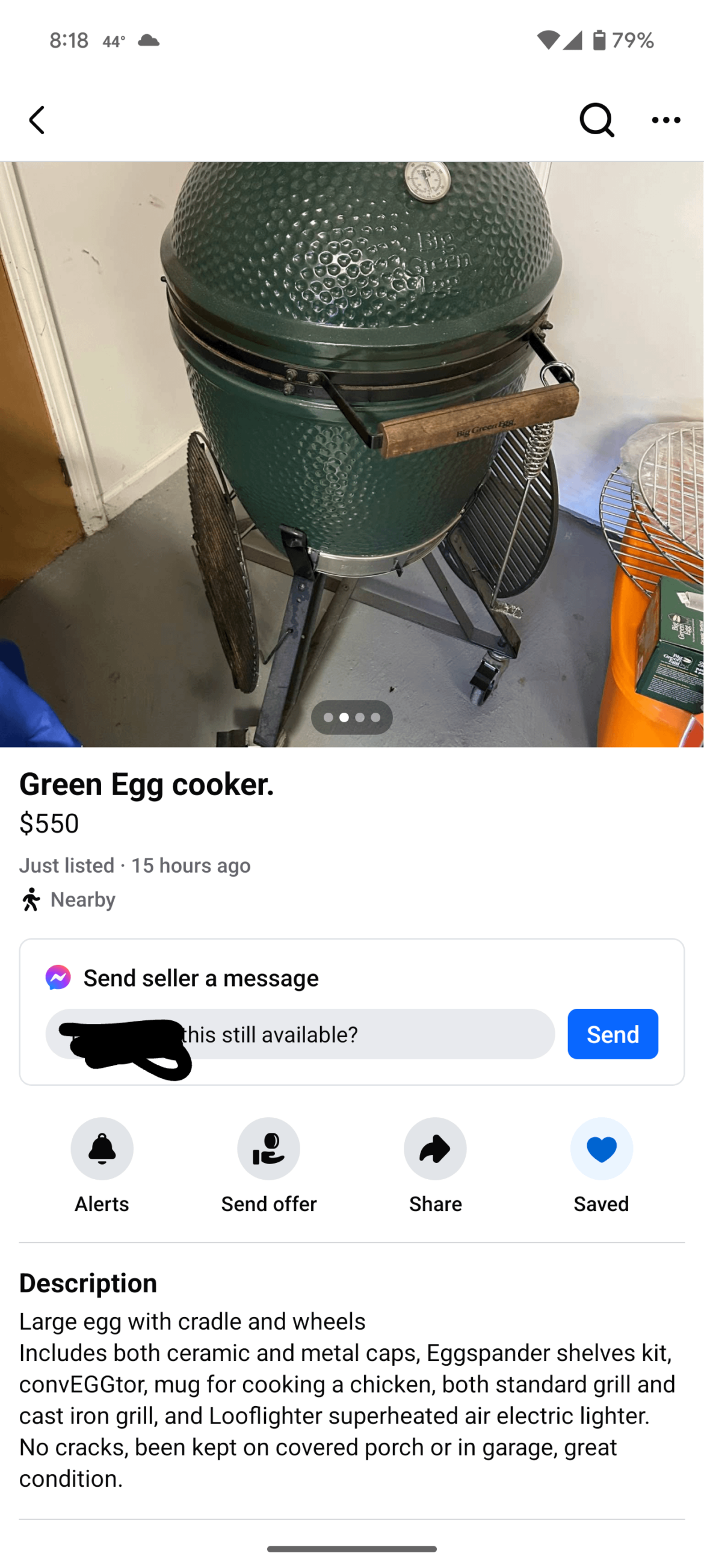Send the availability message to seller

(x=612, y=1034)
